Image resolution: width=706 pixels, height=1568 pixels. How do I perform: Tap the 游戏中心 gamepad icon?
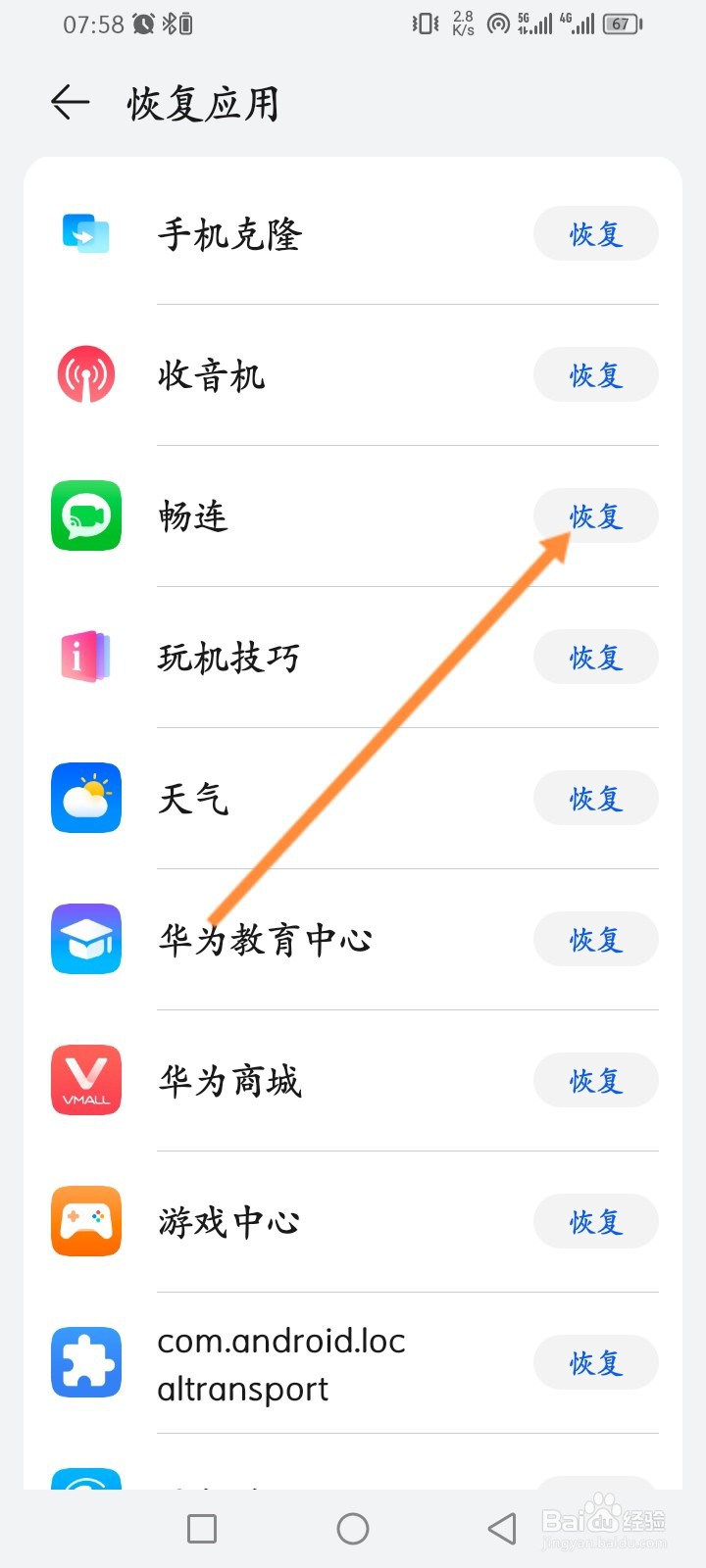coord(85,1221)
